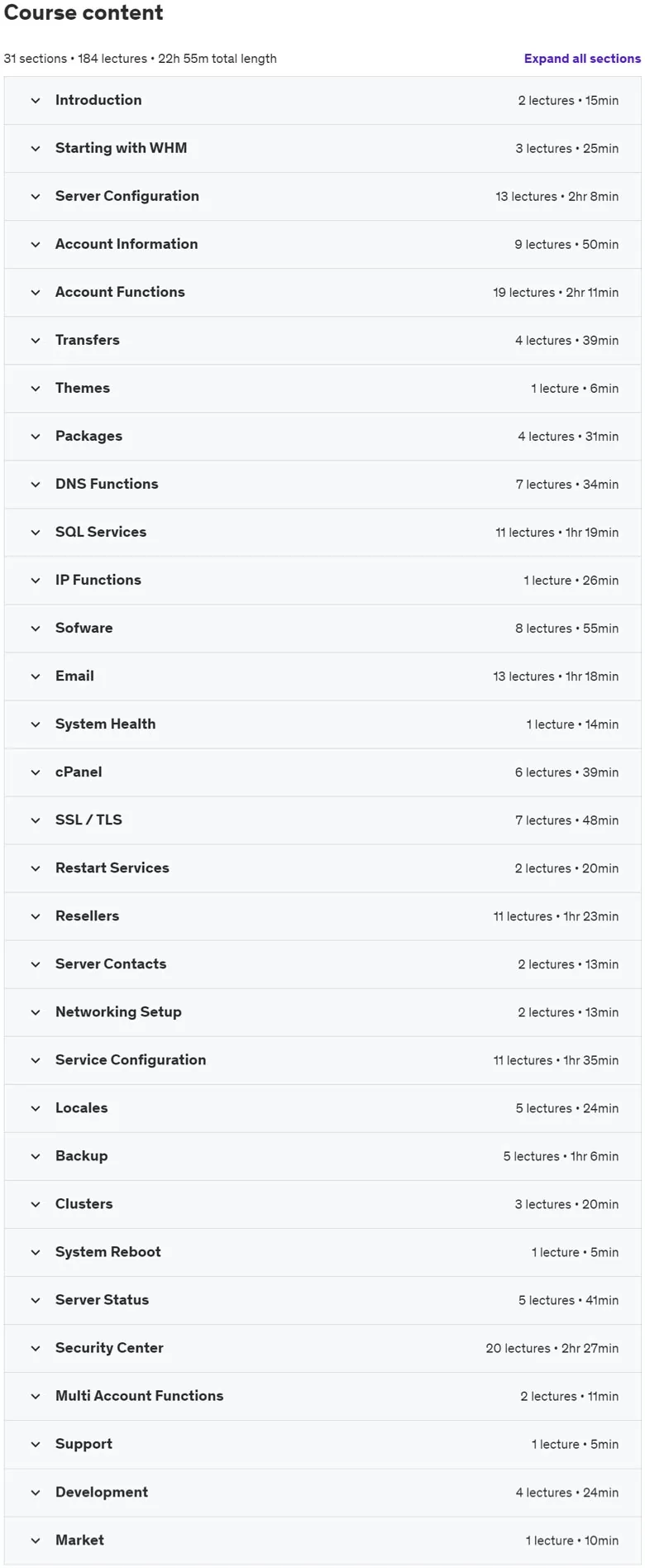Expand the Networking Setup section
Screen dimensions: 645x1568
(322, 1012)
